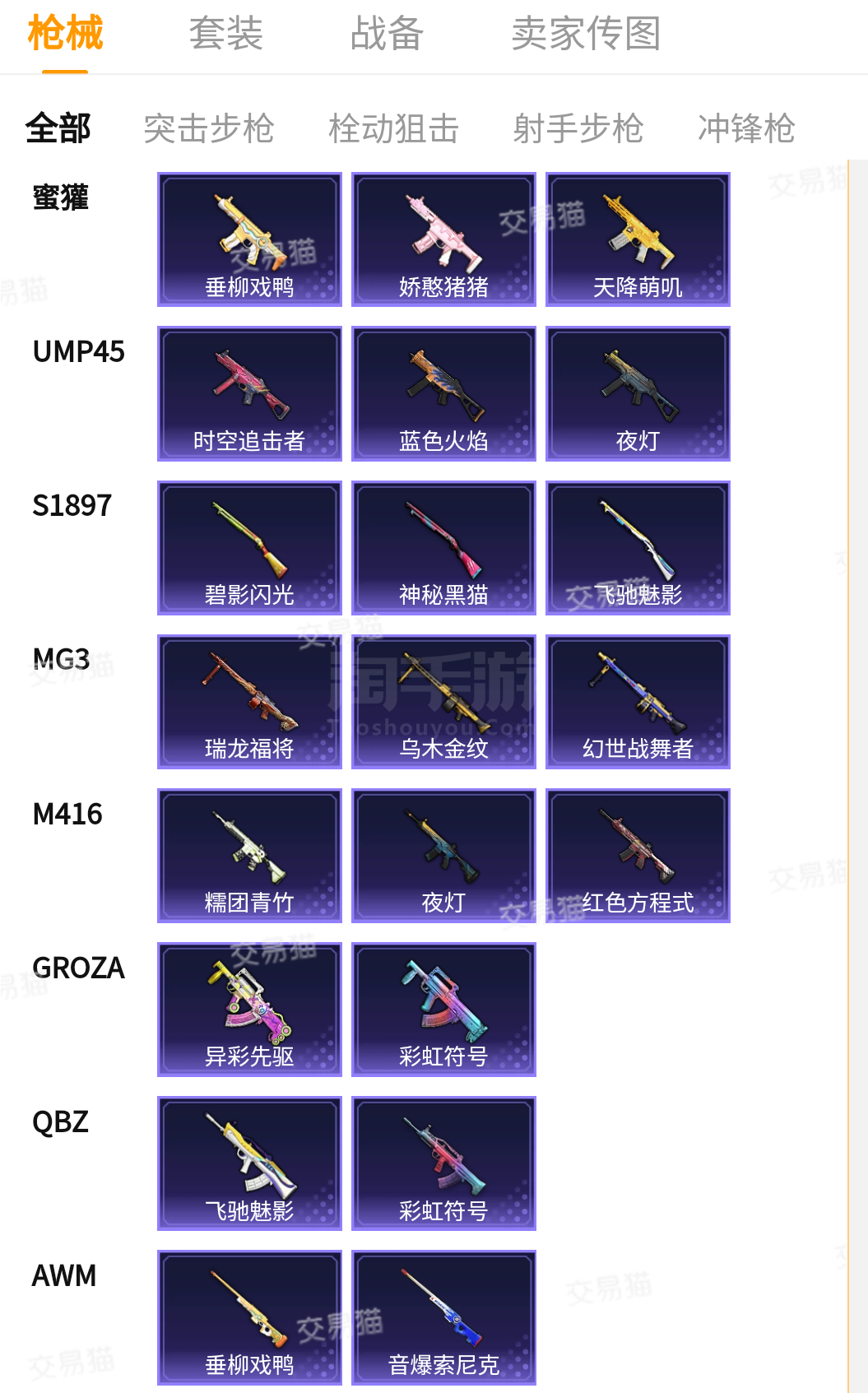
Task: Switch to the 战备 tab
Action: [387, 35]
